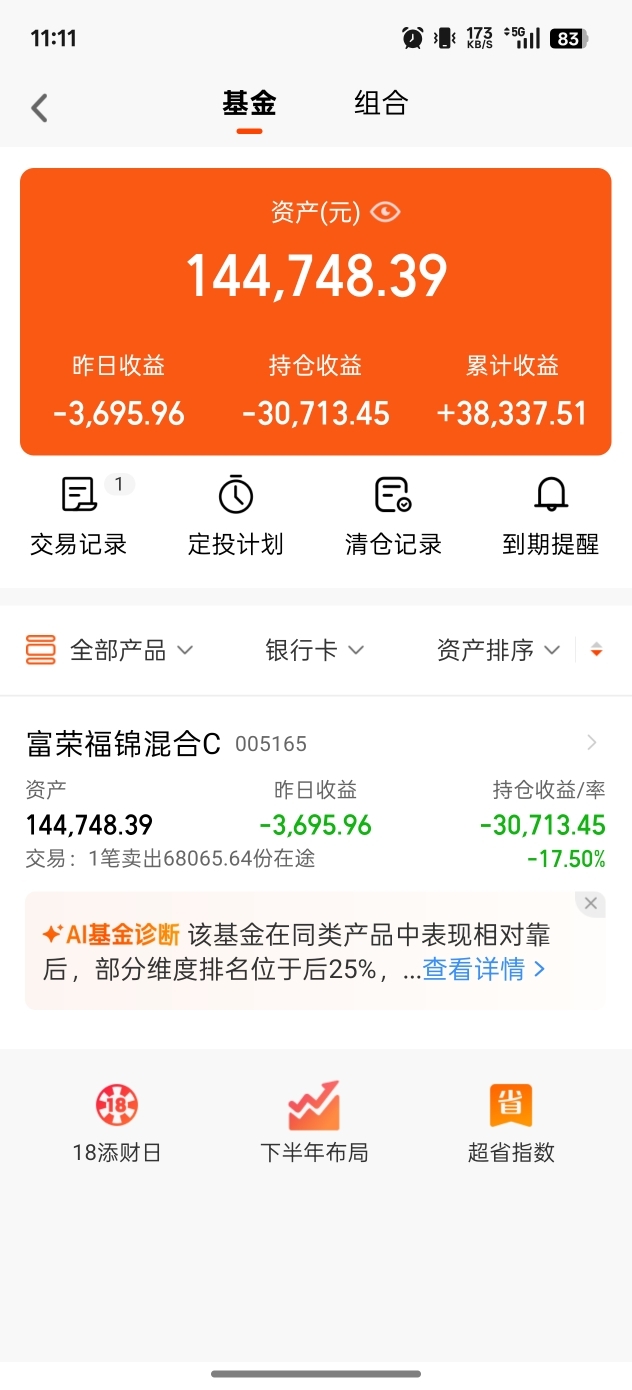Open 18添财日
632x1390 pixels.
(x=117, y=1124)
